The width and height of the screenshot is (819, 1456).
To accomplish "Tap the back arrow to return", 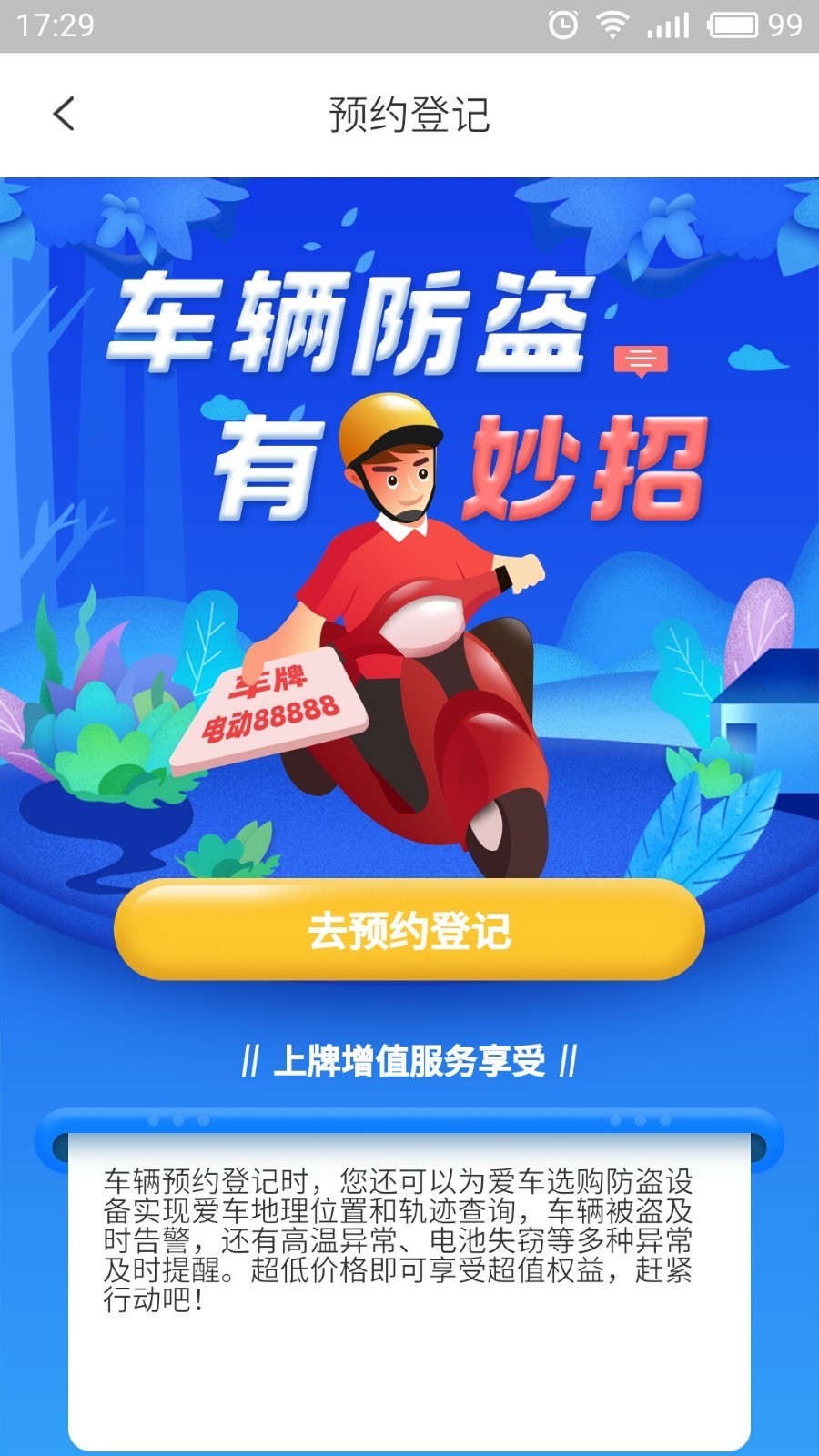I will coord(62,113).
